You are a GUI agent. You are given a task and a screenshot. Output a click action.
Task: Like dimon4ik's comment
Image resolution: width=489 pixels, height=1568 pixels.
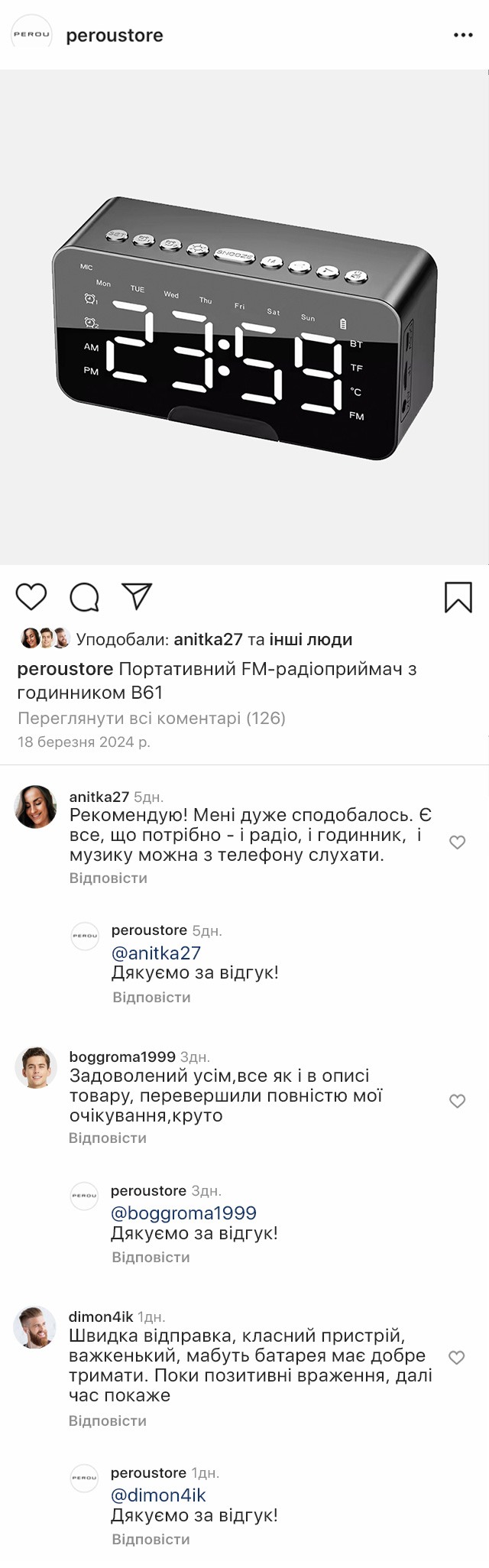pos(456,1358)
